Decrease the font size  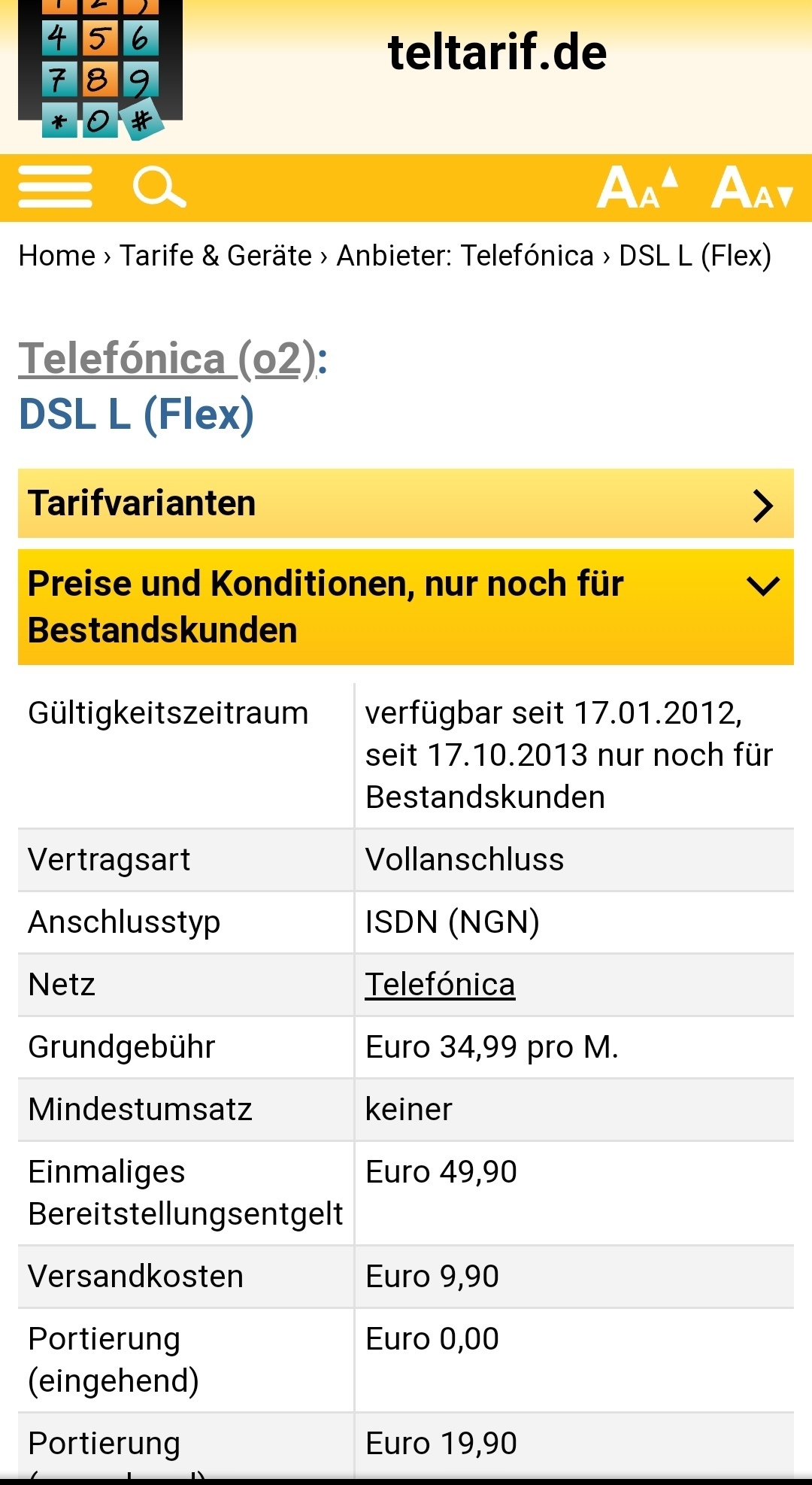click(x=752, y=187)
